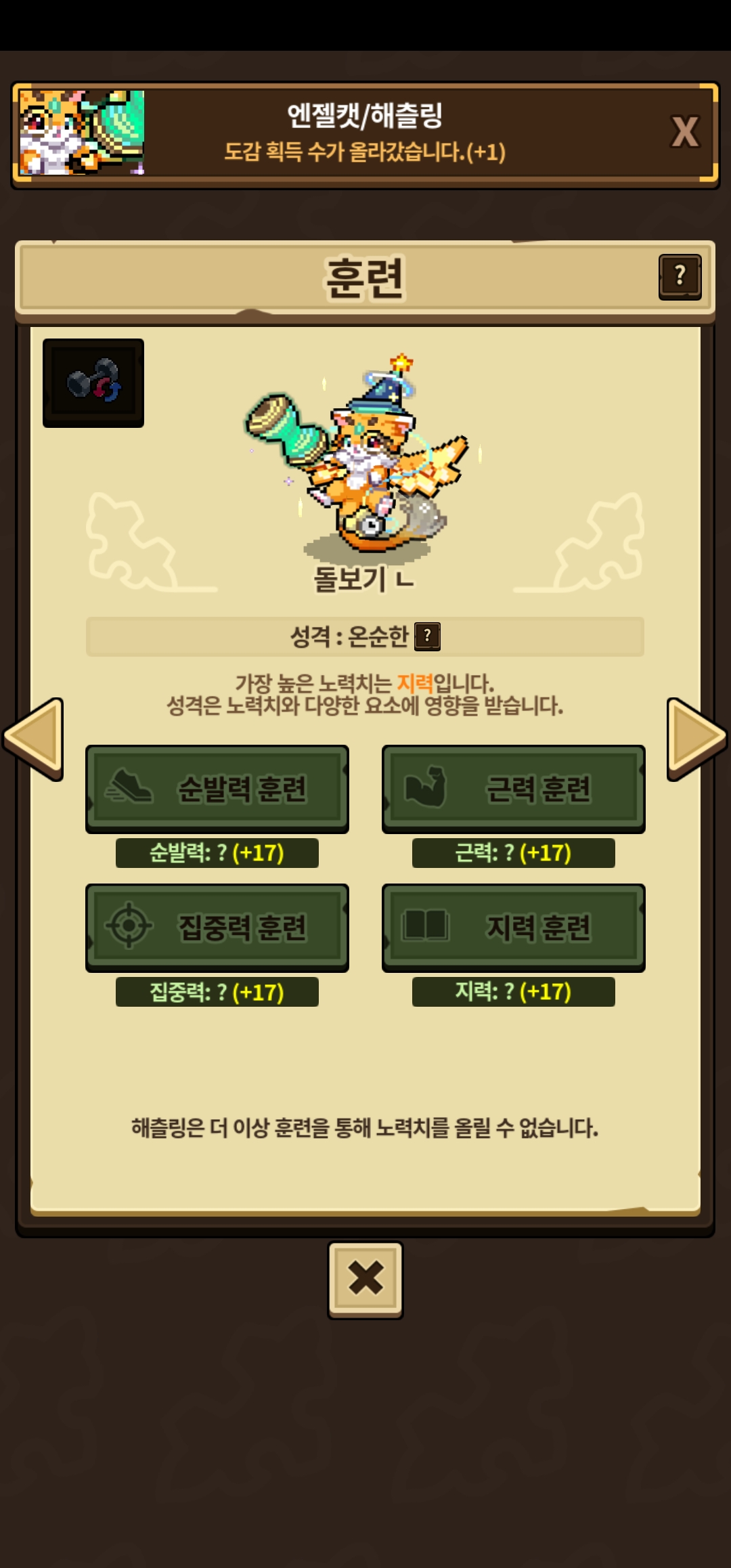Open help for the 훈련 screen
Image resolution: width=731 pixels, height=1568 pixels.
pyautogui.click(x=680, y=276)
